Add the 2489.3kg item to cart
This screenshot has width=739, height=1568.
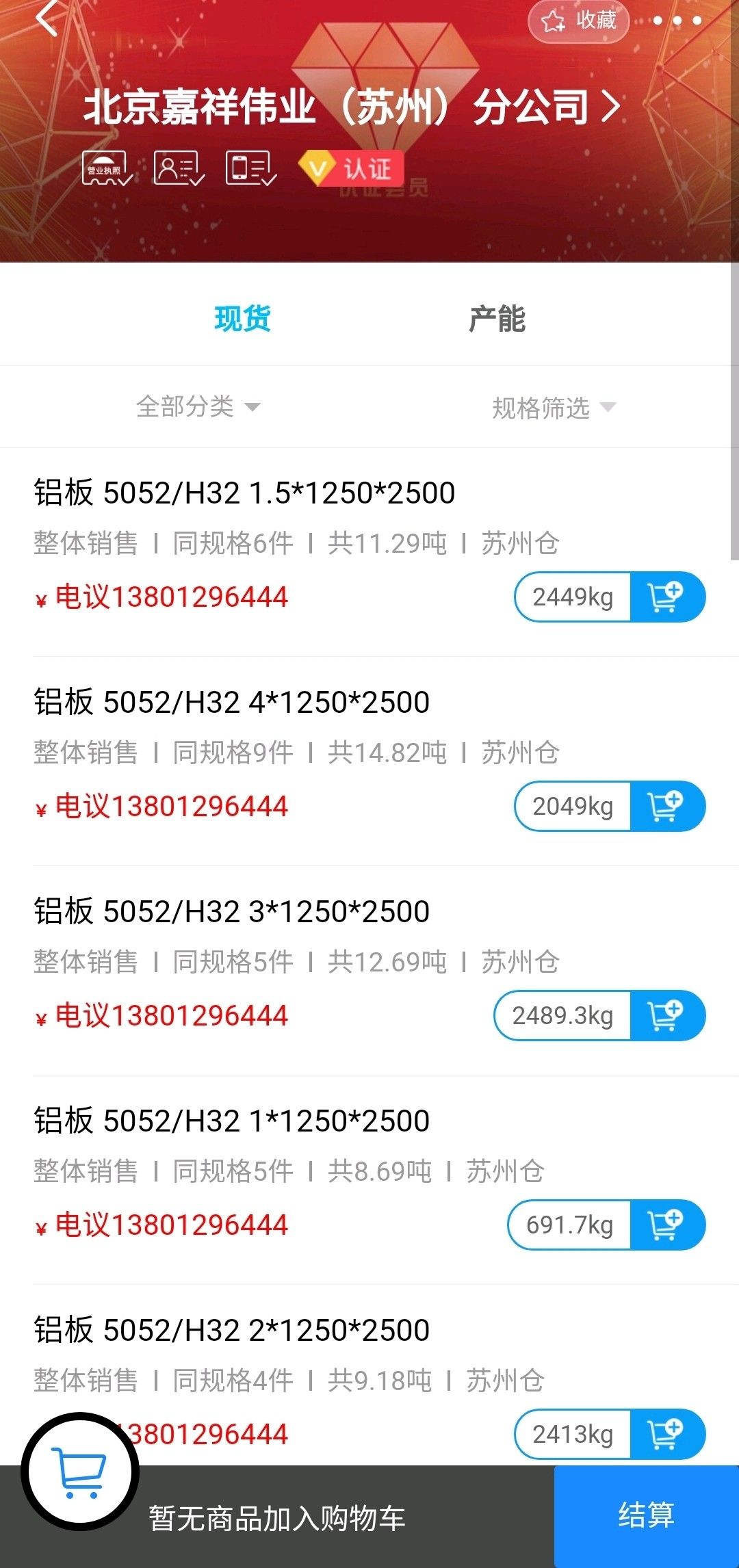coord(666,1016)
